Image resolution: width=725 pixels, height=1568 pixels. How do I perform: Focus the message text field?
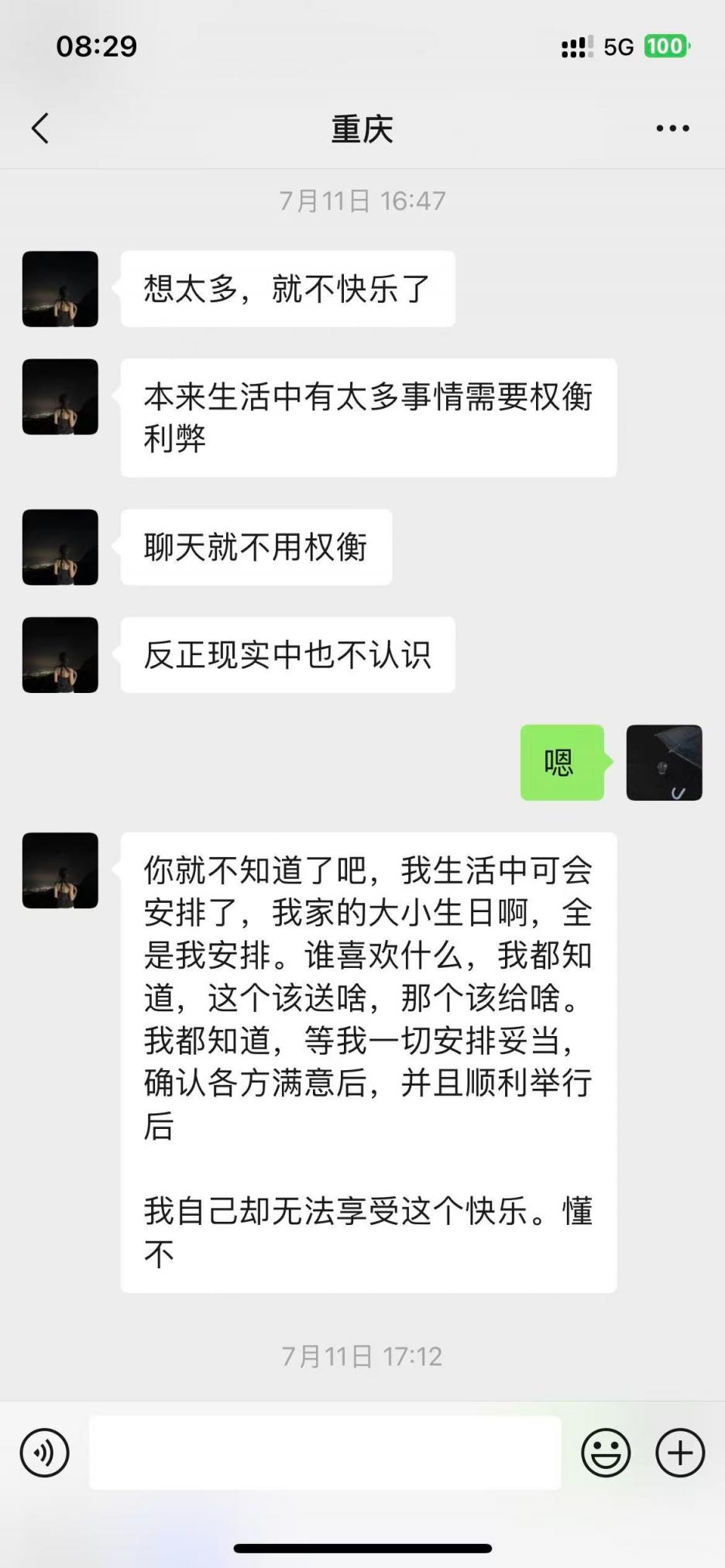click(x=325, y=1453)
